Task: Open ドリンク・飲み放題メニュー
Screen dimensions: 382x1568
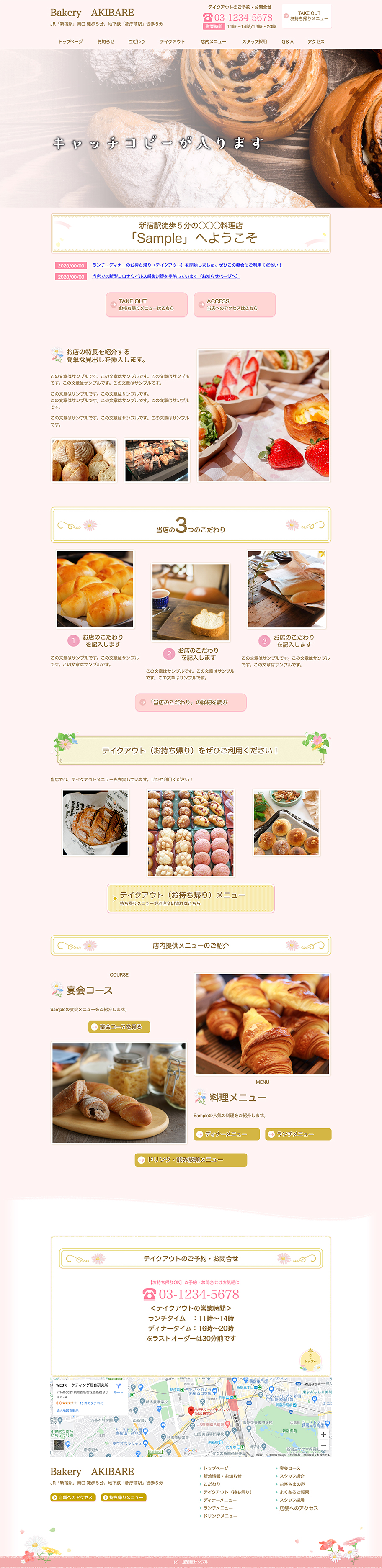Action: click(x=191, y=1159)
